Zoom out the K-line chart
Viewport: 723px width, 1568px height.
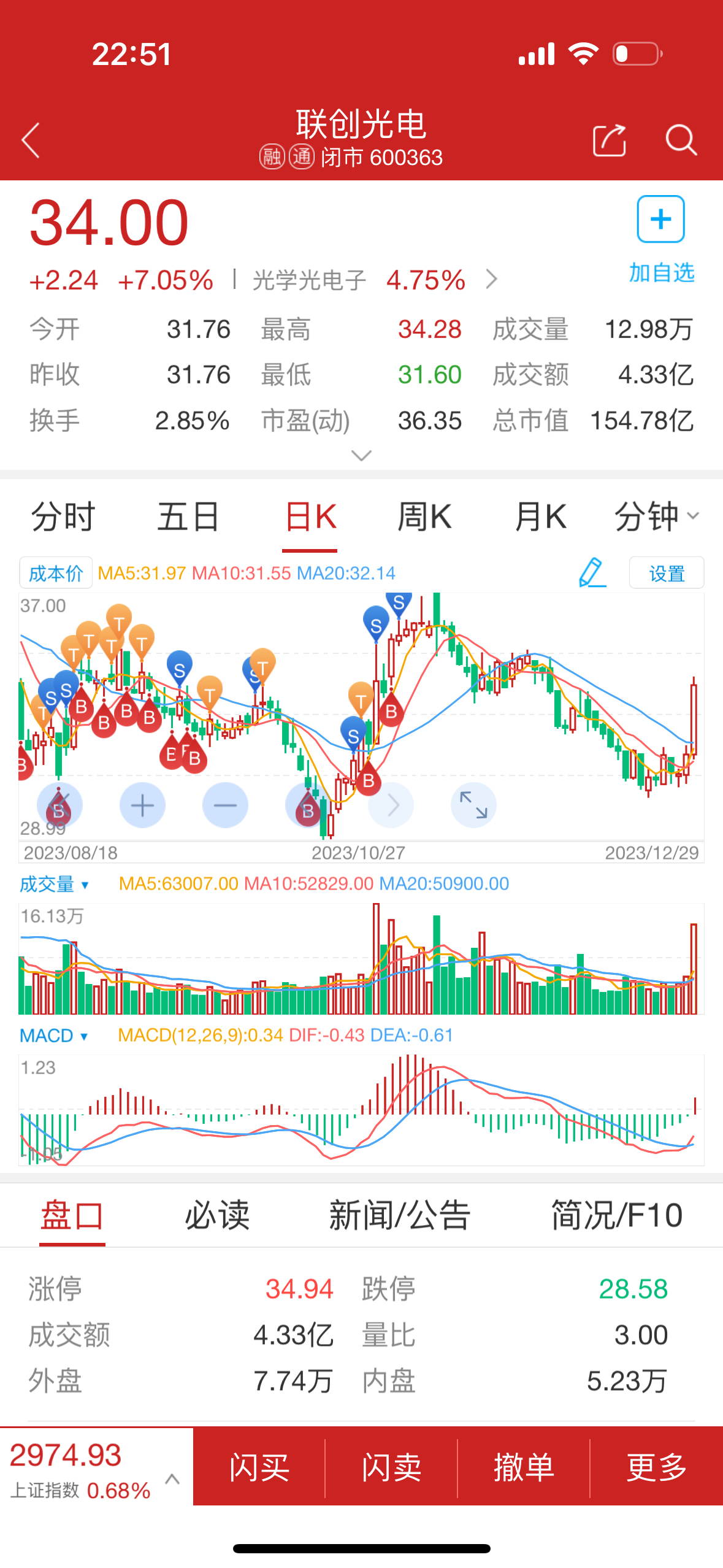coord(225,805)
